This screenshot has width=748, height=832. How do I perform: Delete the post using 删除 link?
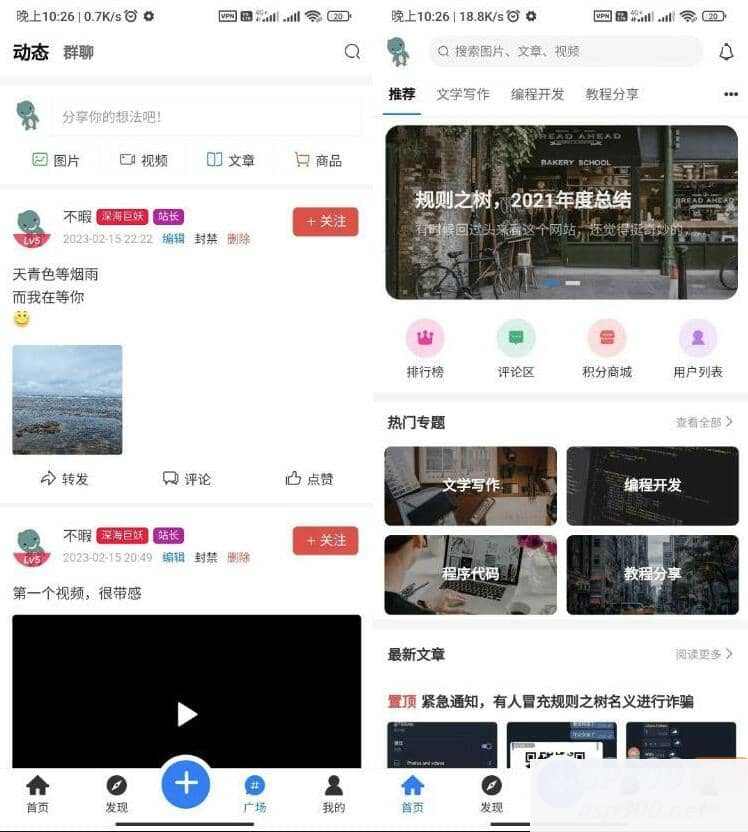coord(239,240)
